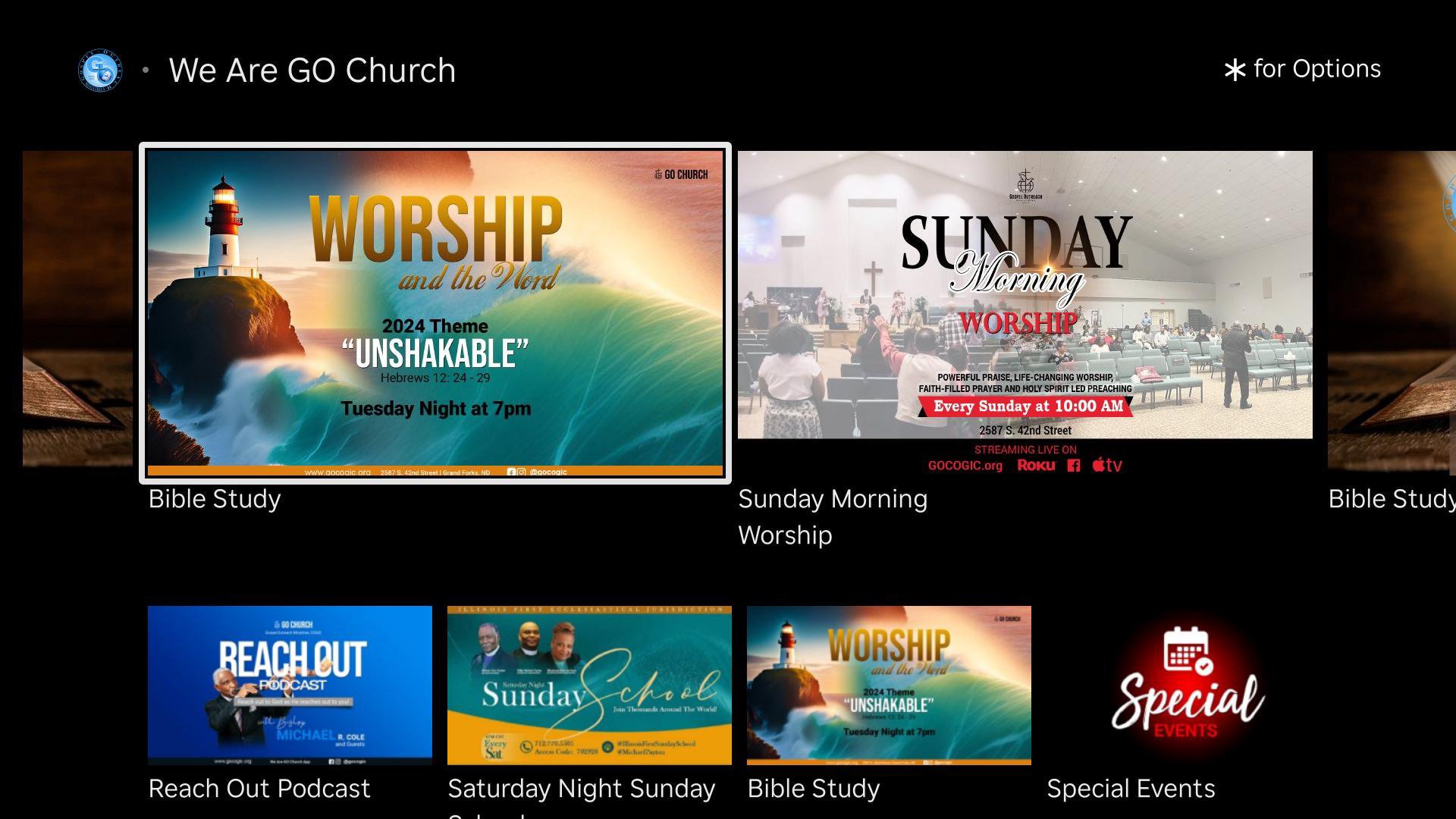
Task: Select the partly visible Bible Study tile at right edge
Action: (1392, 312)
